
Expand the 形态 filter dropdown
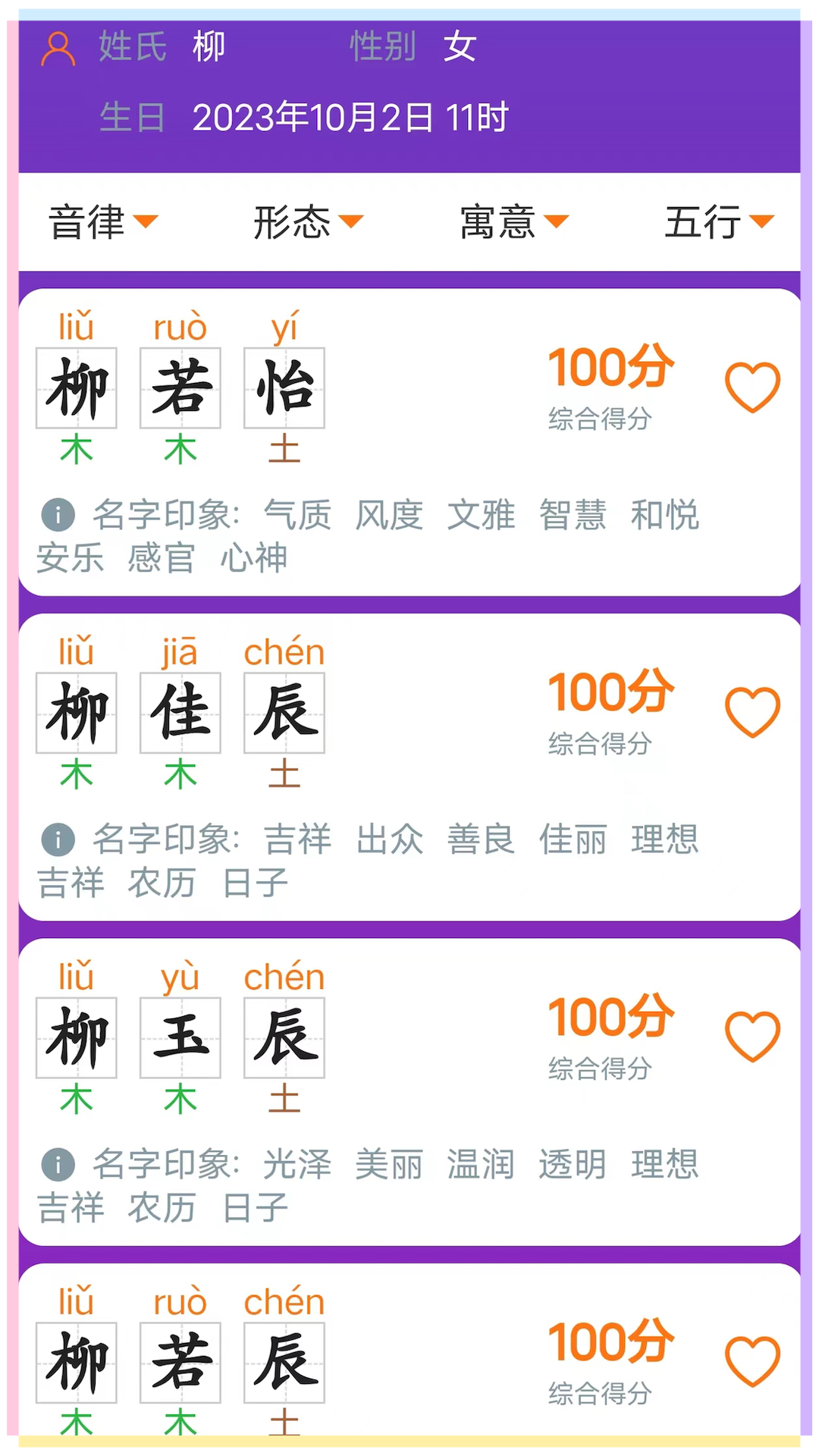click(309, 222)
